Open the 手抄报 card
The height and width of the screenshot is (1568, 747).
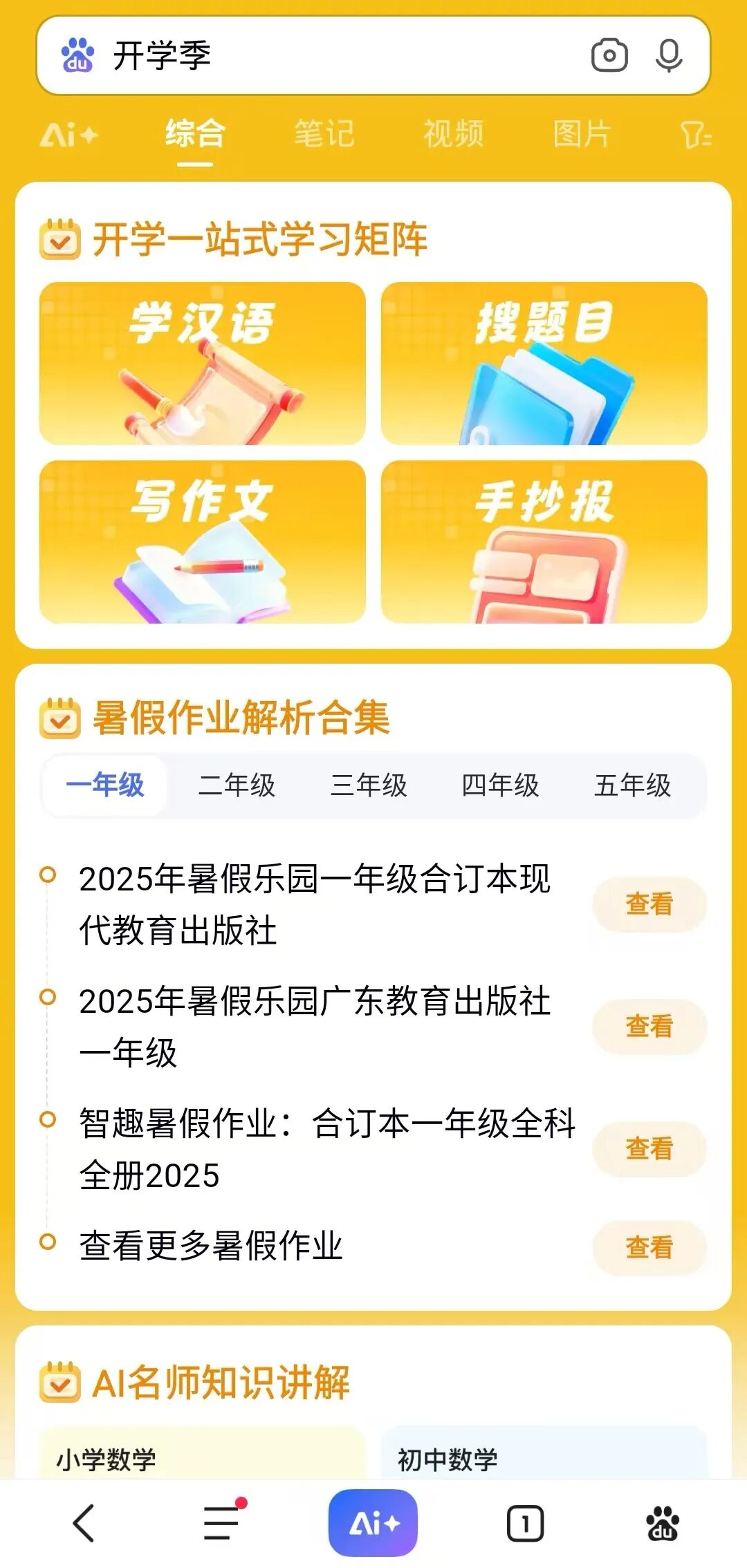coord(544,541)
